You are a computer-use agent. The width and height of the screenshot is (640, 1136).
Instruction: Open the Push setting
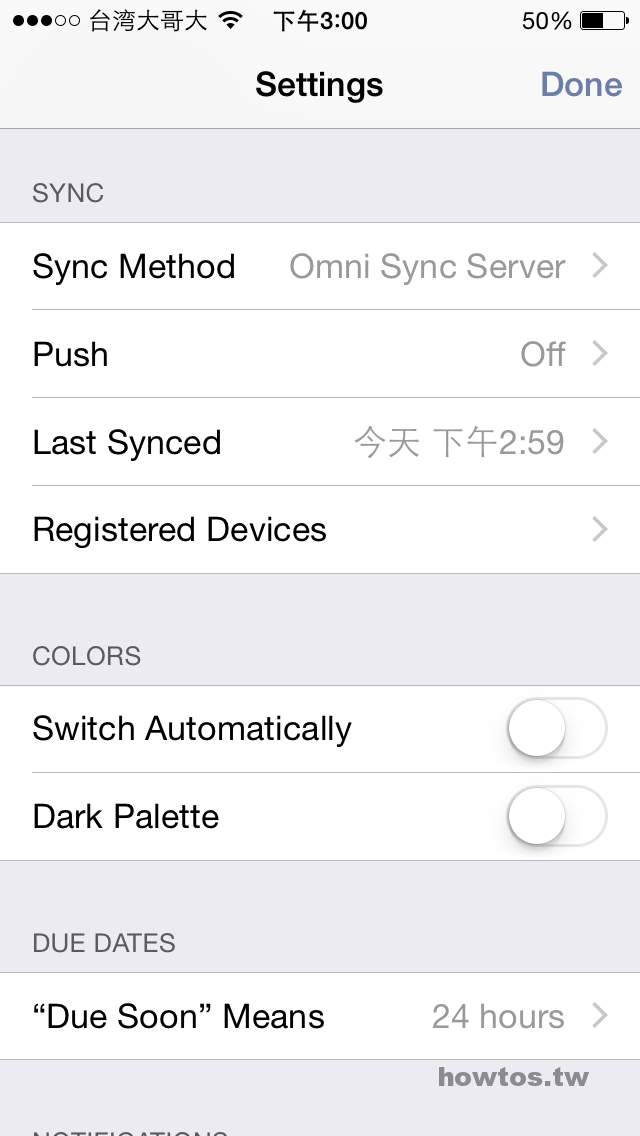click(320, 354)
